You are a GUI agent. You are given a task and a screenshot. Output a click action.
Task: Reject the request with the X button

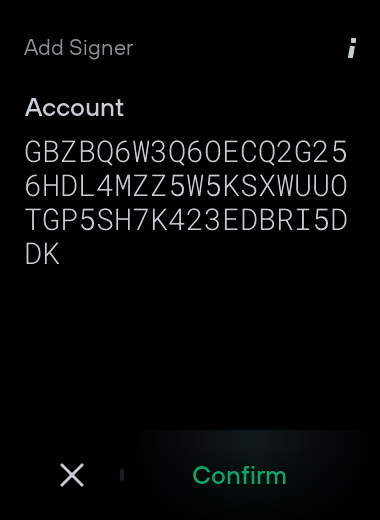(72, 475)
